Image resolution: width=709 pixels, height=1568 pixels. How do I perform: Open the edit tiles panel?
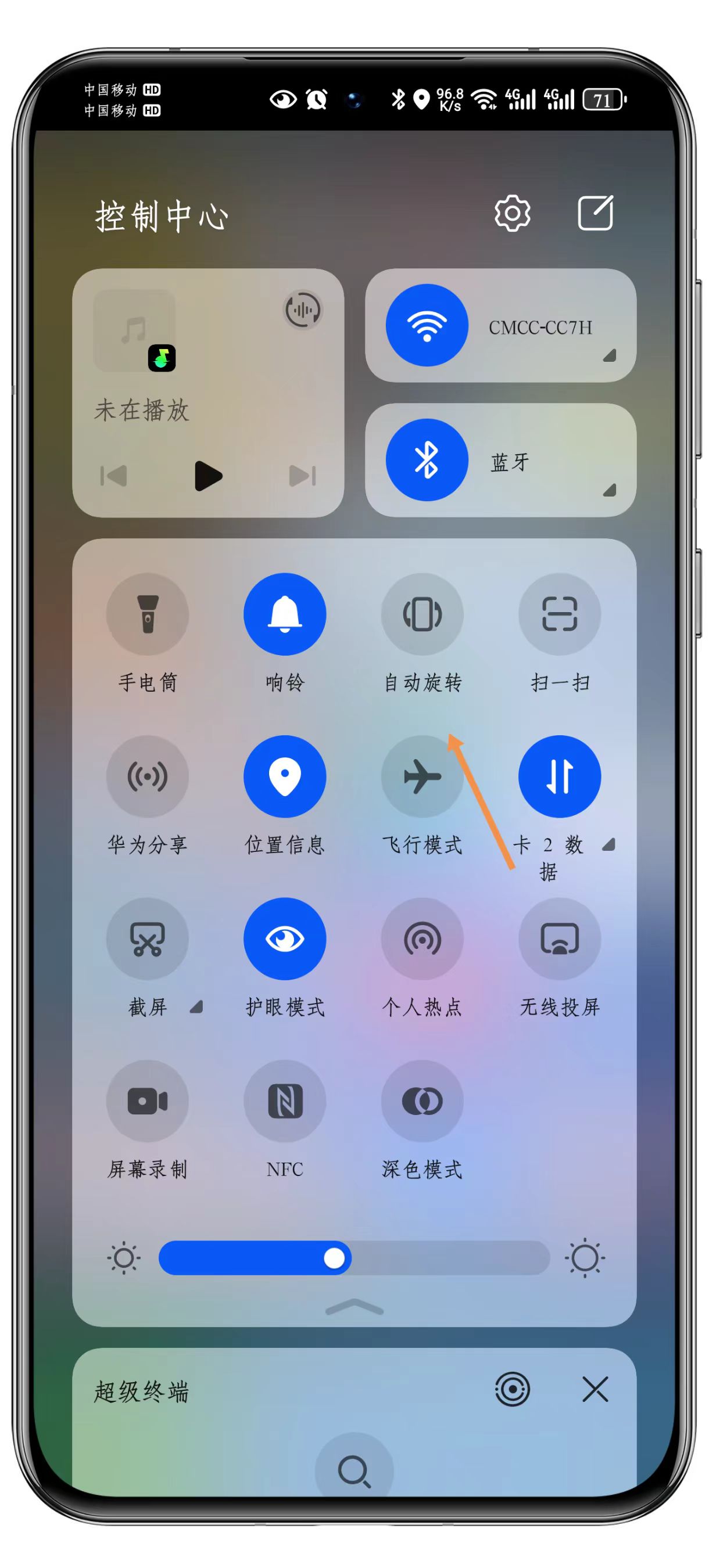[595, 214]
